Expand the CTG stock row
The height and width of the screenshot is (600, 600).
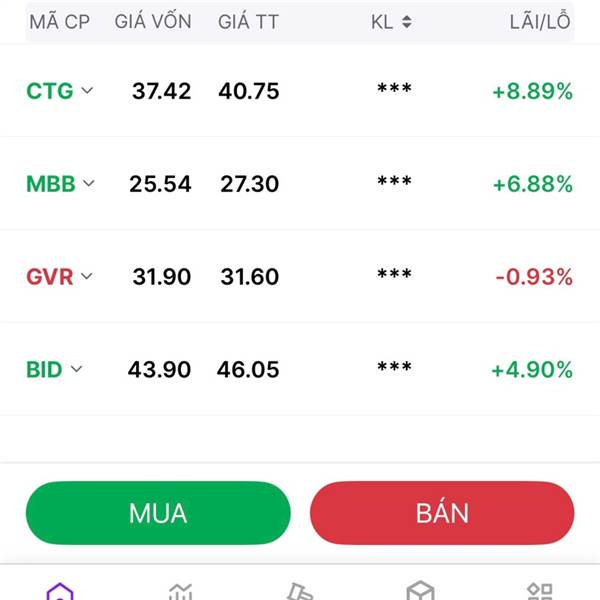coord(87,91)
